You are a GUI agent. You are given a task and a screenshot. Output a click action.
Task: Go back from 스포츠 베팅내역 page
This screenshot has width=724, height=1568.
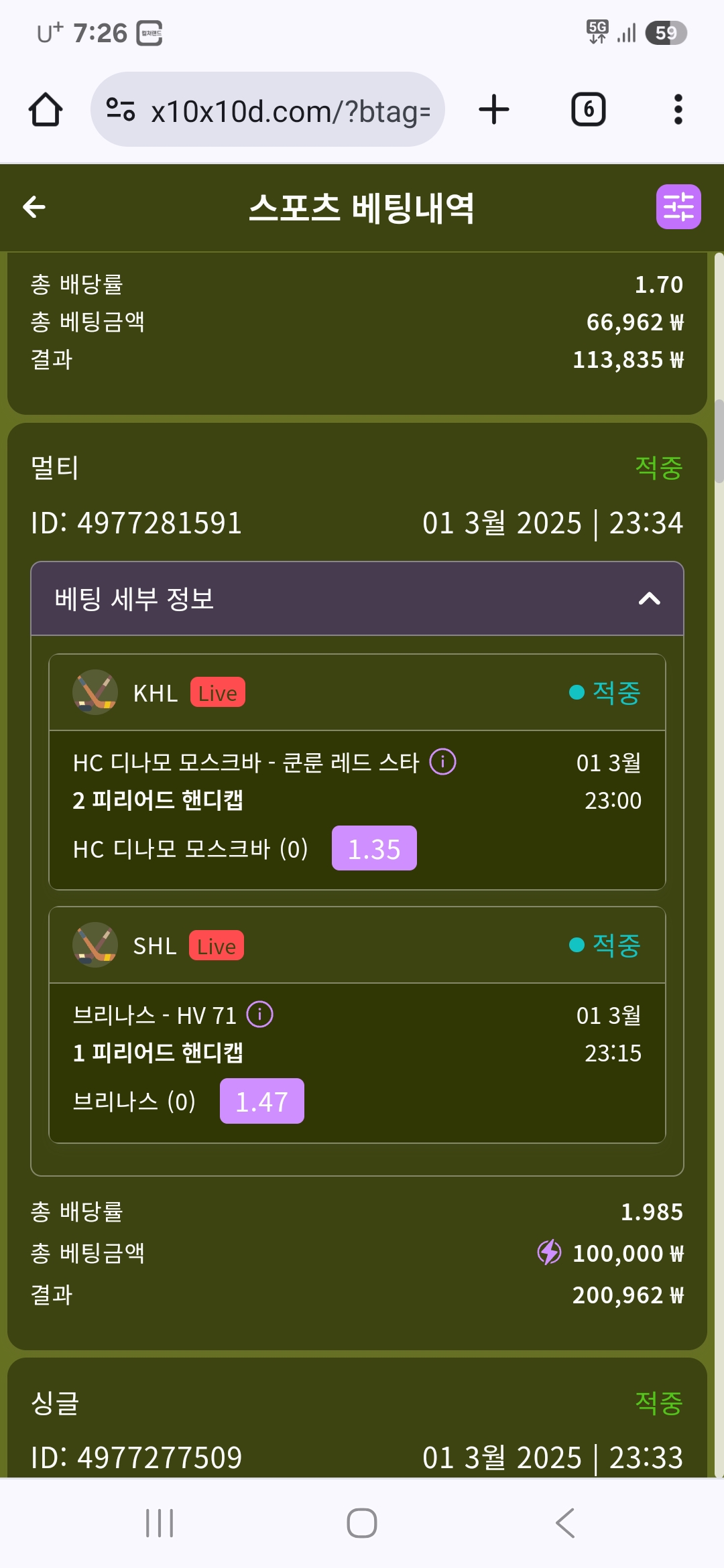click(x=34, y=207)
